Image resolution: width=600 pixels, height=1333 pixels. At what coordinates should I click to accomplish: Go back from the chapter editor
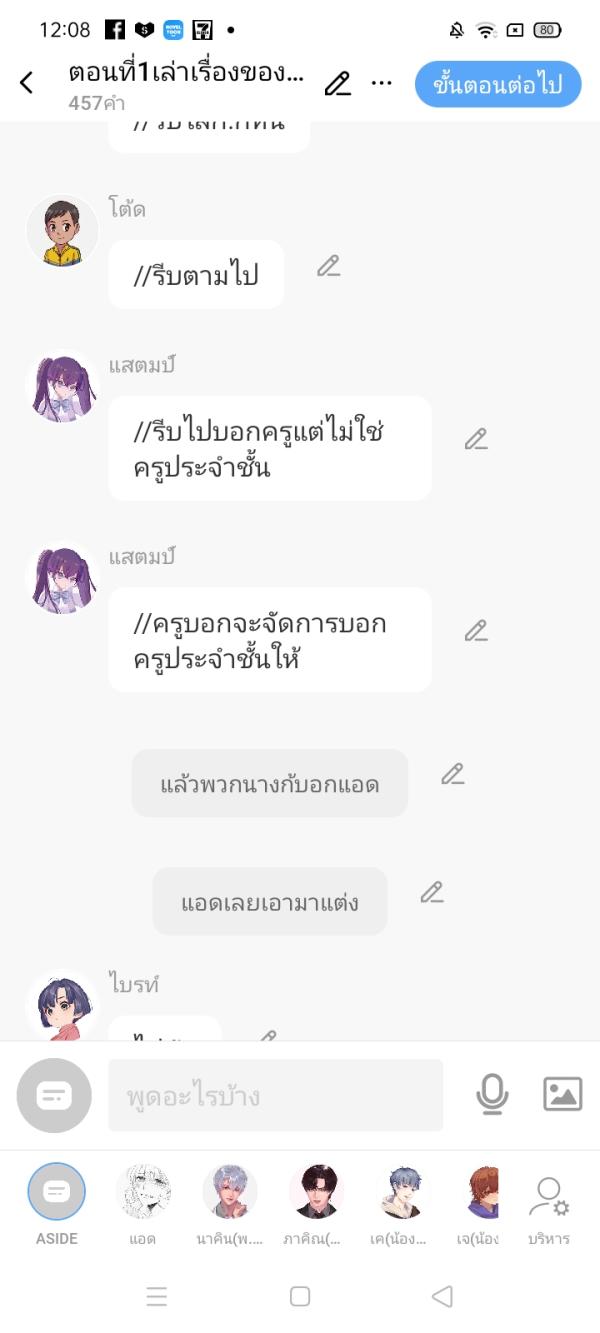click(27, 83)
